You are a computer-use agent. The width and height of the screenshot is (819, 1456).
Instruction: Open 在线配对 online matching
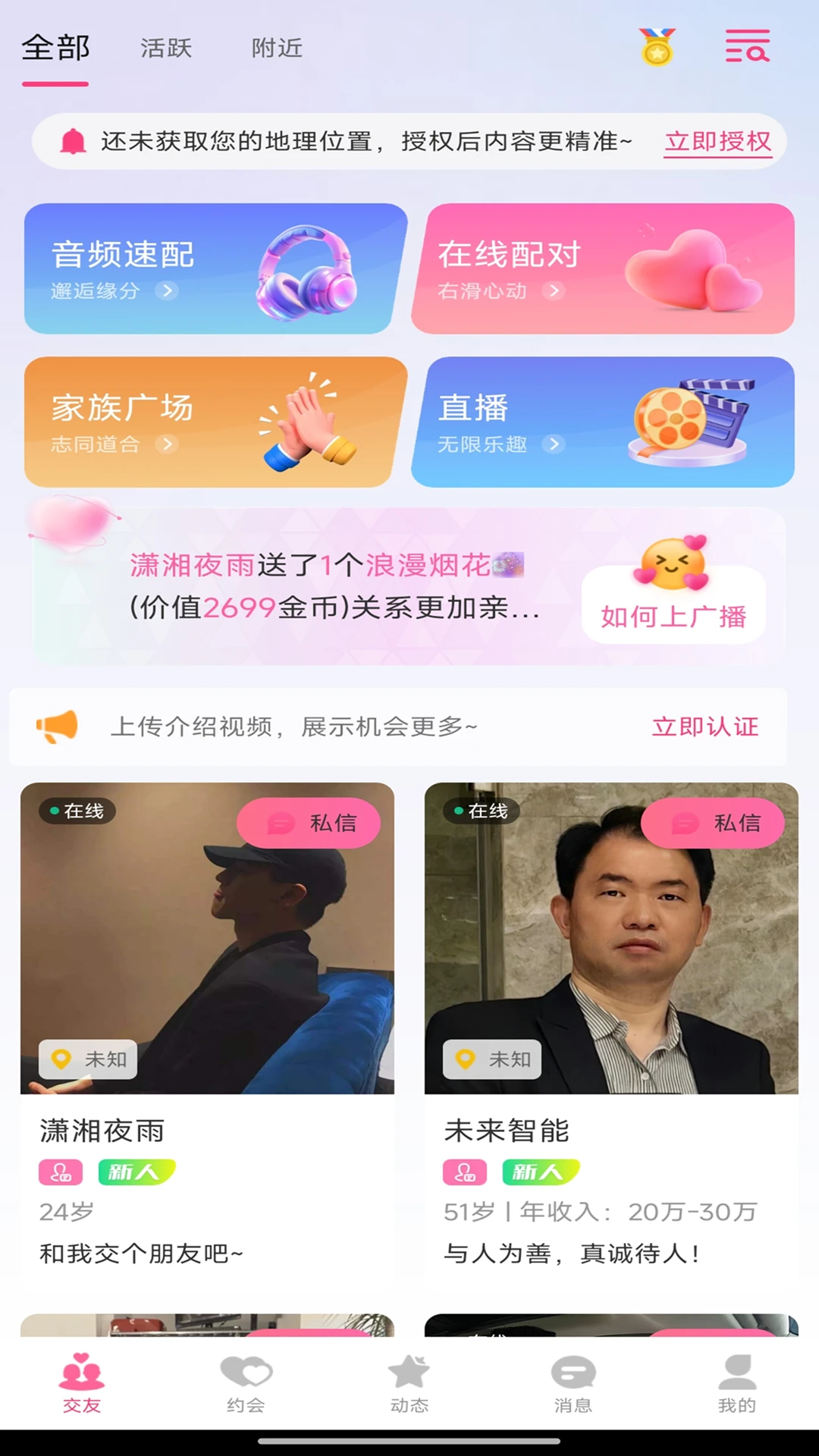(604, 268)
